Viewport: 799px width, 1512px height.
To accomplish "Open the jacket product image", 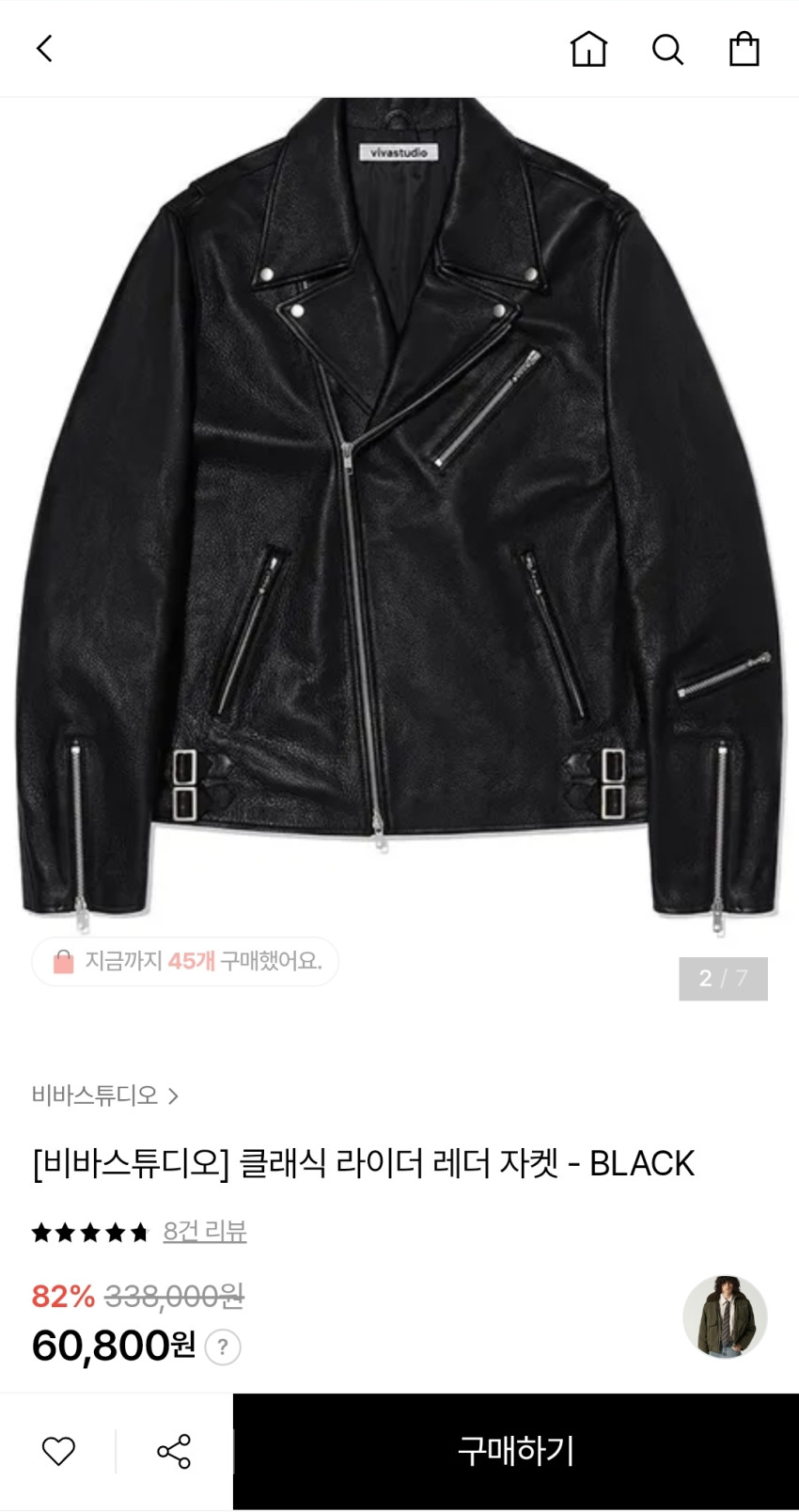I will (399, 517).
